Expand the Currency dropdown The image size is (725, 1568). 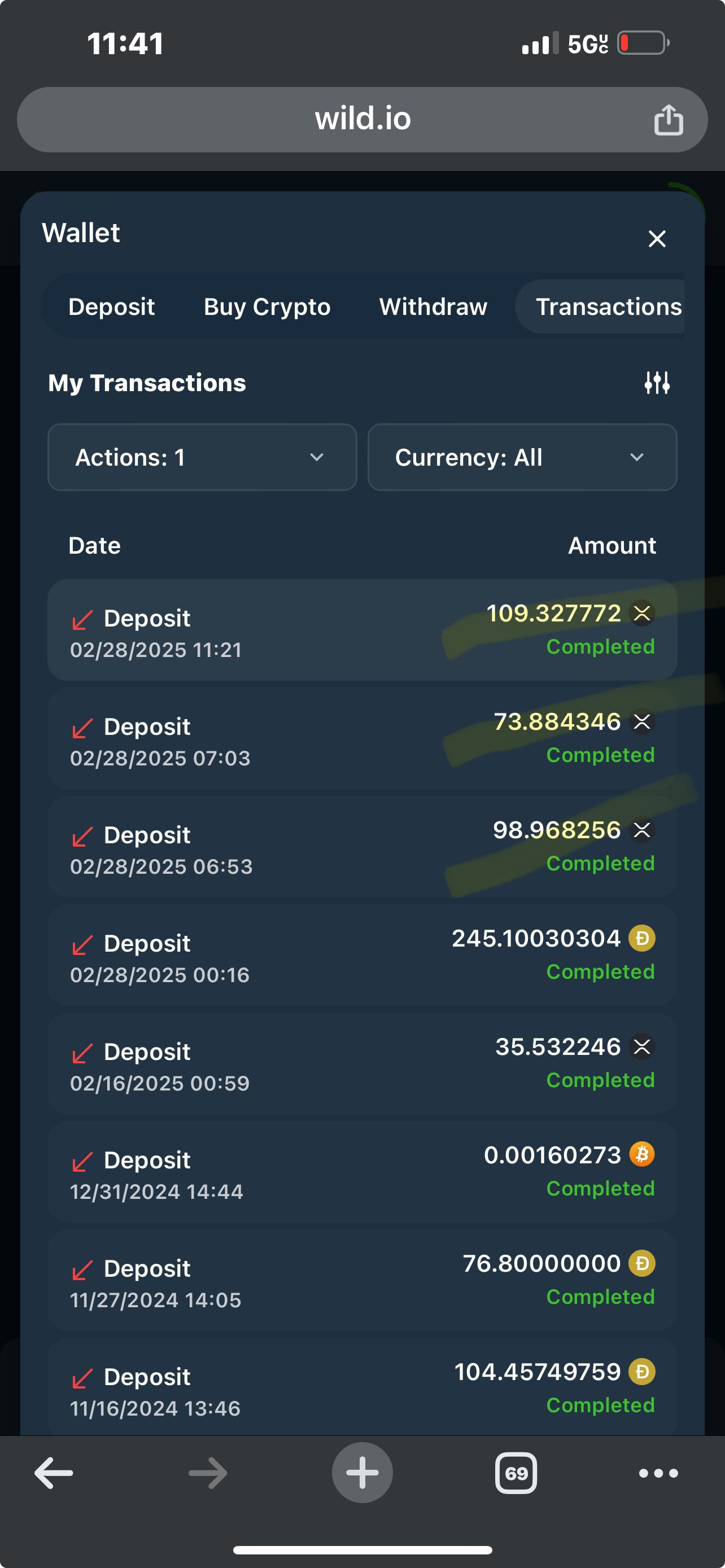point(522,457)
